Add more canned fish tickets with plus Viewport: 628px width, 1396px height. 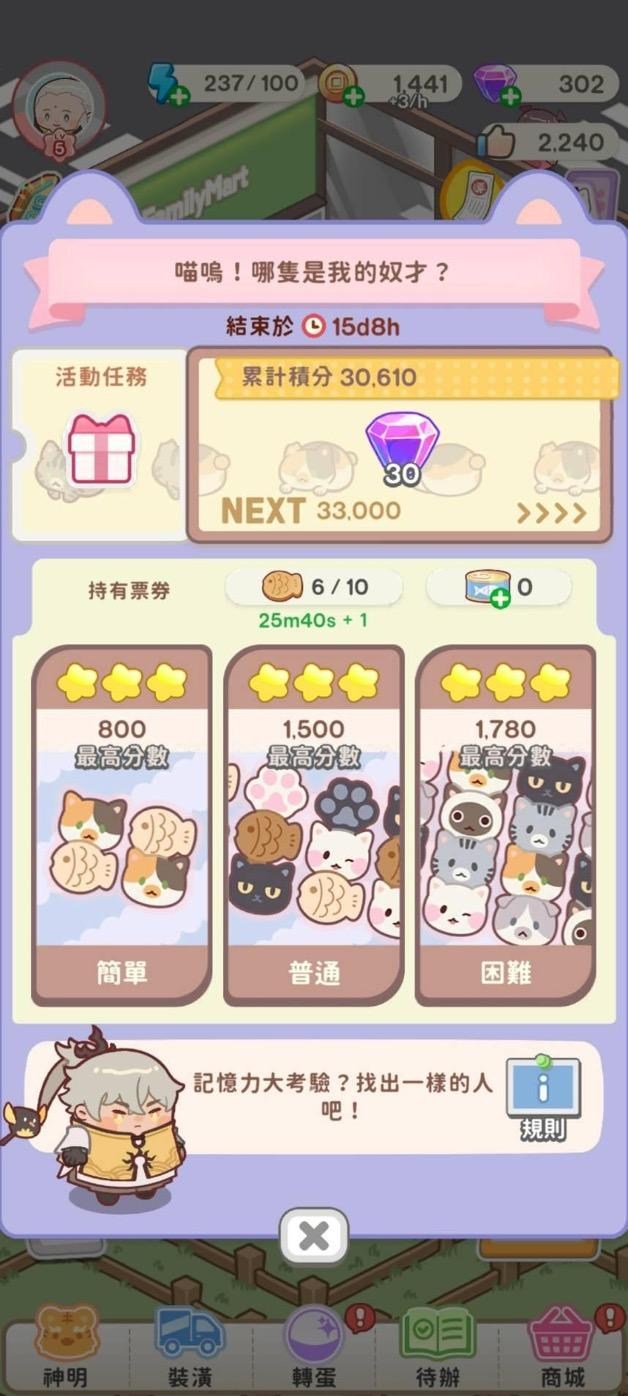click(498, 597)
